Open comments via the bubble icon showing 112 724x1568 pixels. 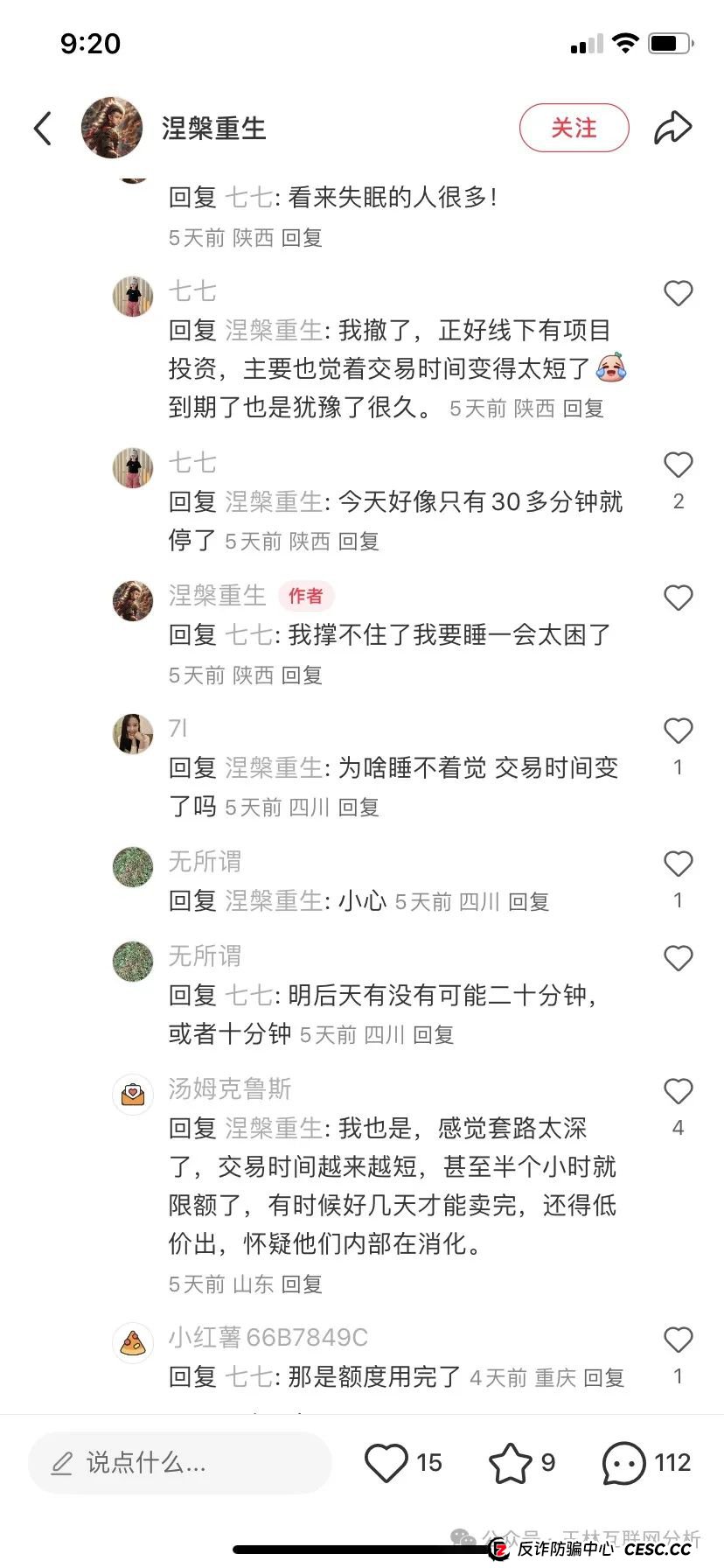coord(623,1462)
